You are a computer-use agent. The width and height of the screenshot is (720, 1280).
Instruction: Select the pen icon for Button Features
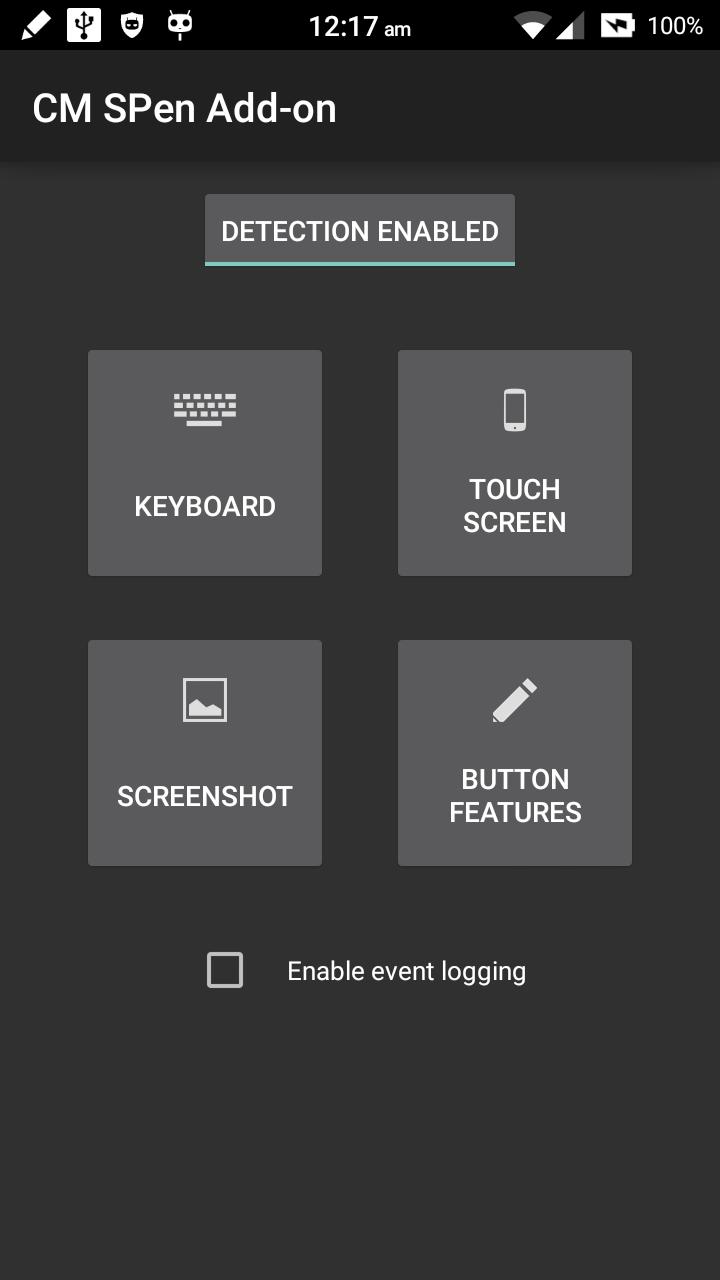click(x=514, y=698)
